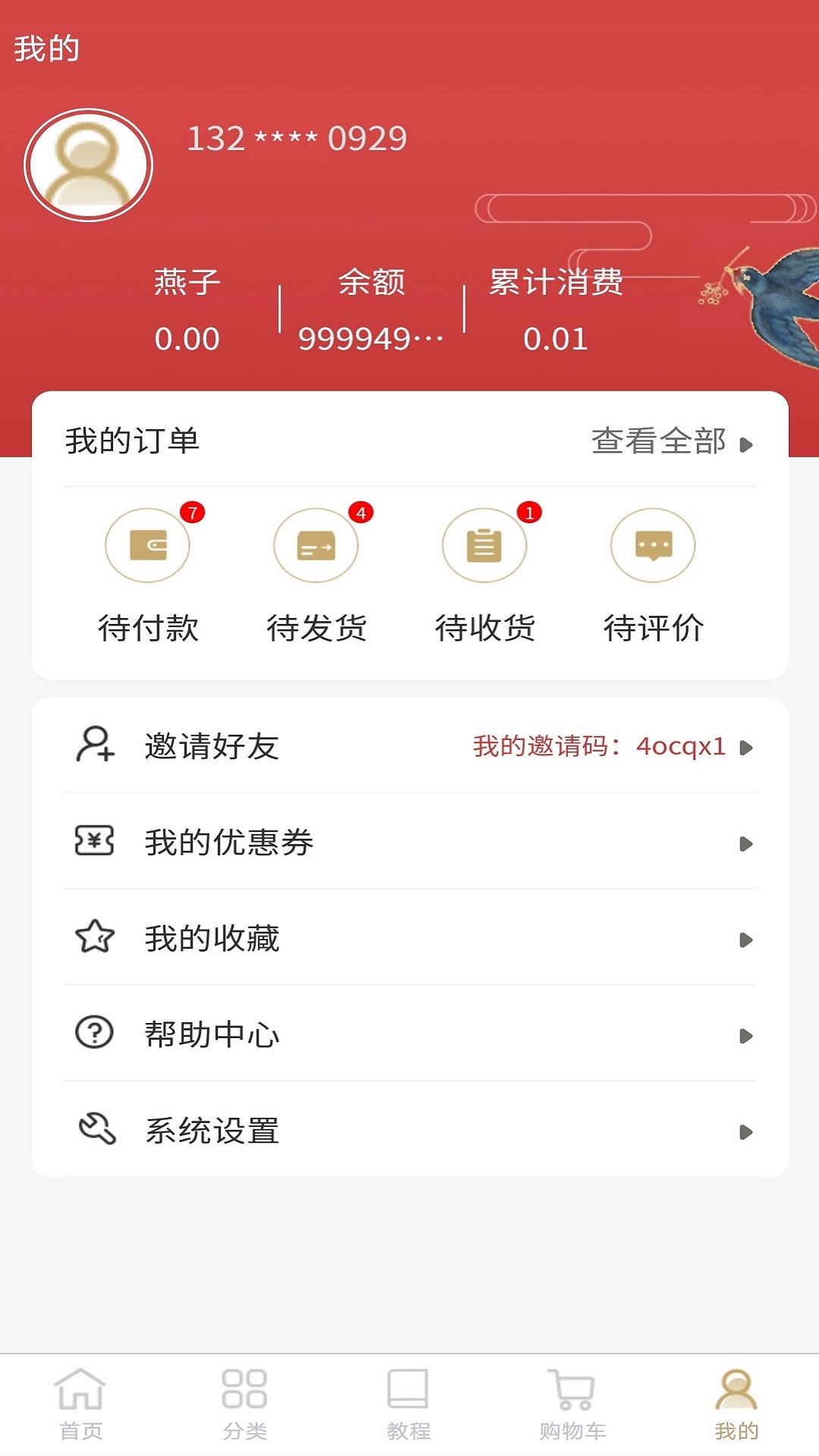Screen dimensions: 819x1456
Task: Tap the 待评价 comment icon
Action: 653,545
